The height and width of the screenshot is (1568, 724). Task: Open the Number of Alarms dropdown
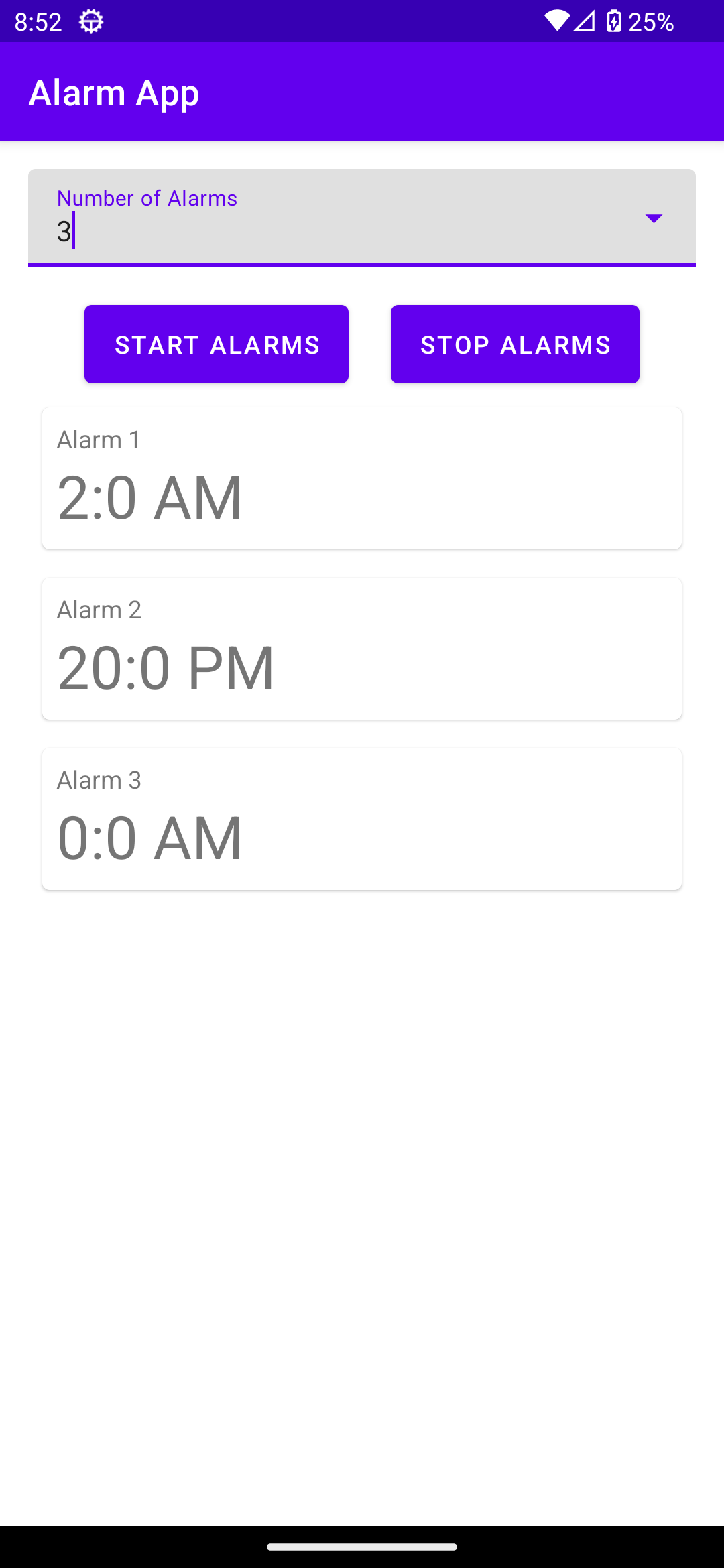click(653, 218)
